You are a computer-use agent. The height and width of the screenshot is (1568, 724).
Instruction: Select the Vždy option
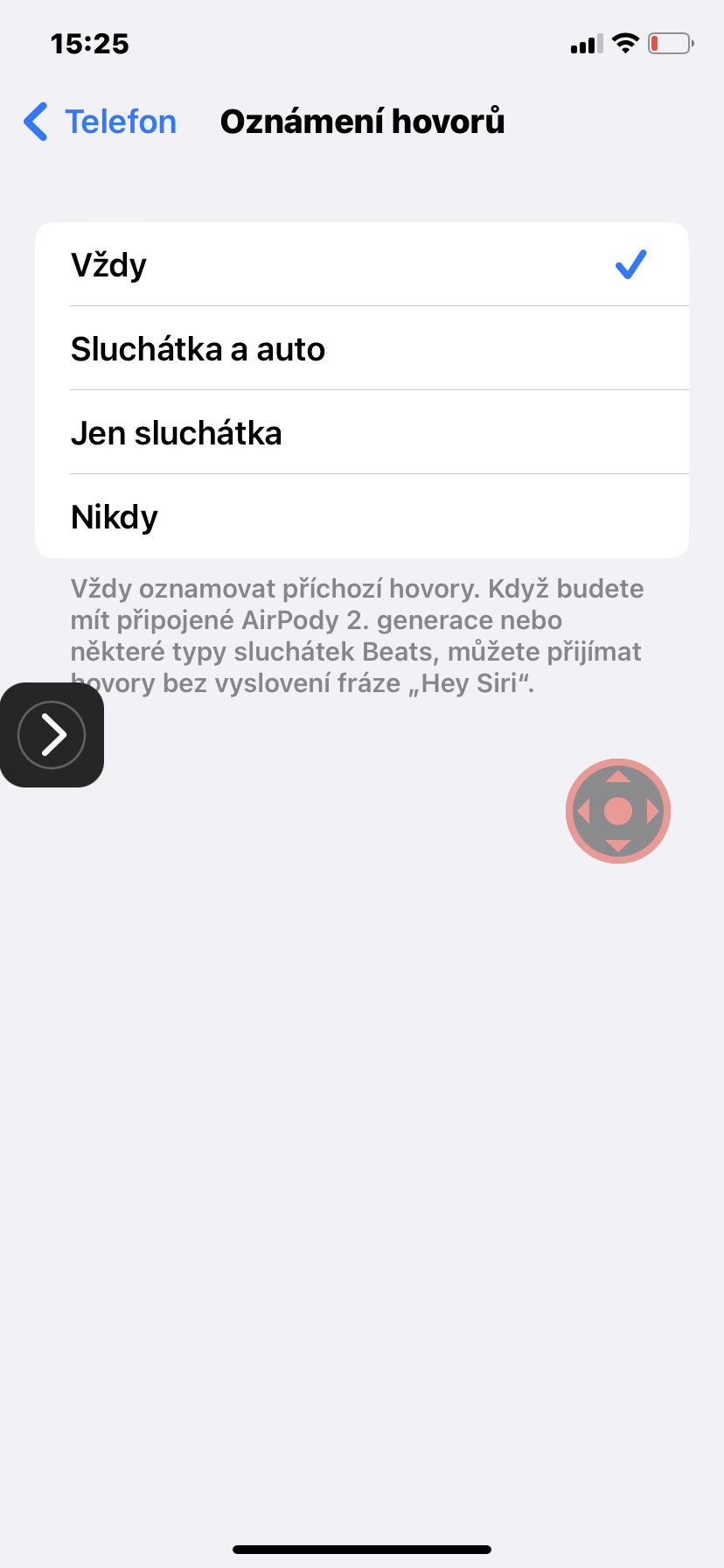(362, 264)
